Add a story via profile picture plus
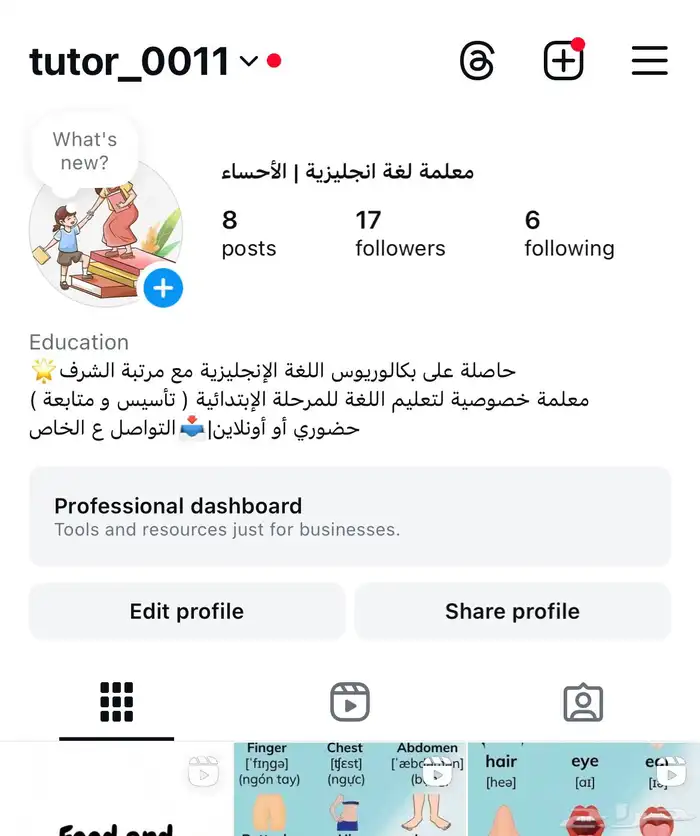The image size is (700, 836). pyautogui.click(x=163, y=289)
